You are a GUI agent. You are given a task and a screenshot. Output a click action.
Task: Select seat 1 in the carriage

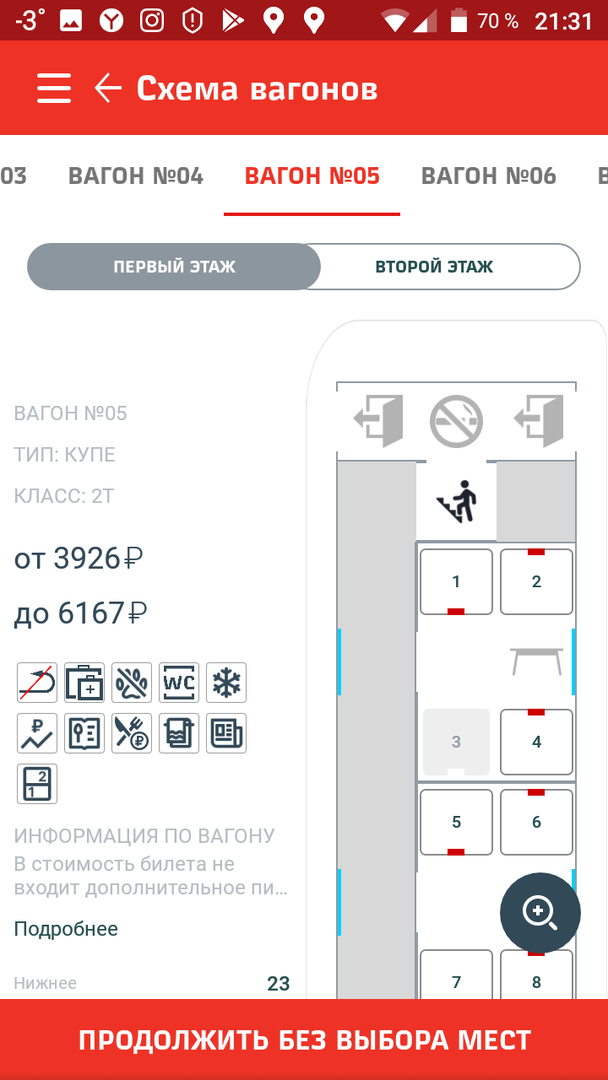tap(456, 581)
